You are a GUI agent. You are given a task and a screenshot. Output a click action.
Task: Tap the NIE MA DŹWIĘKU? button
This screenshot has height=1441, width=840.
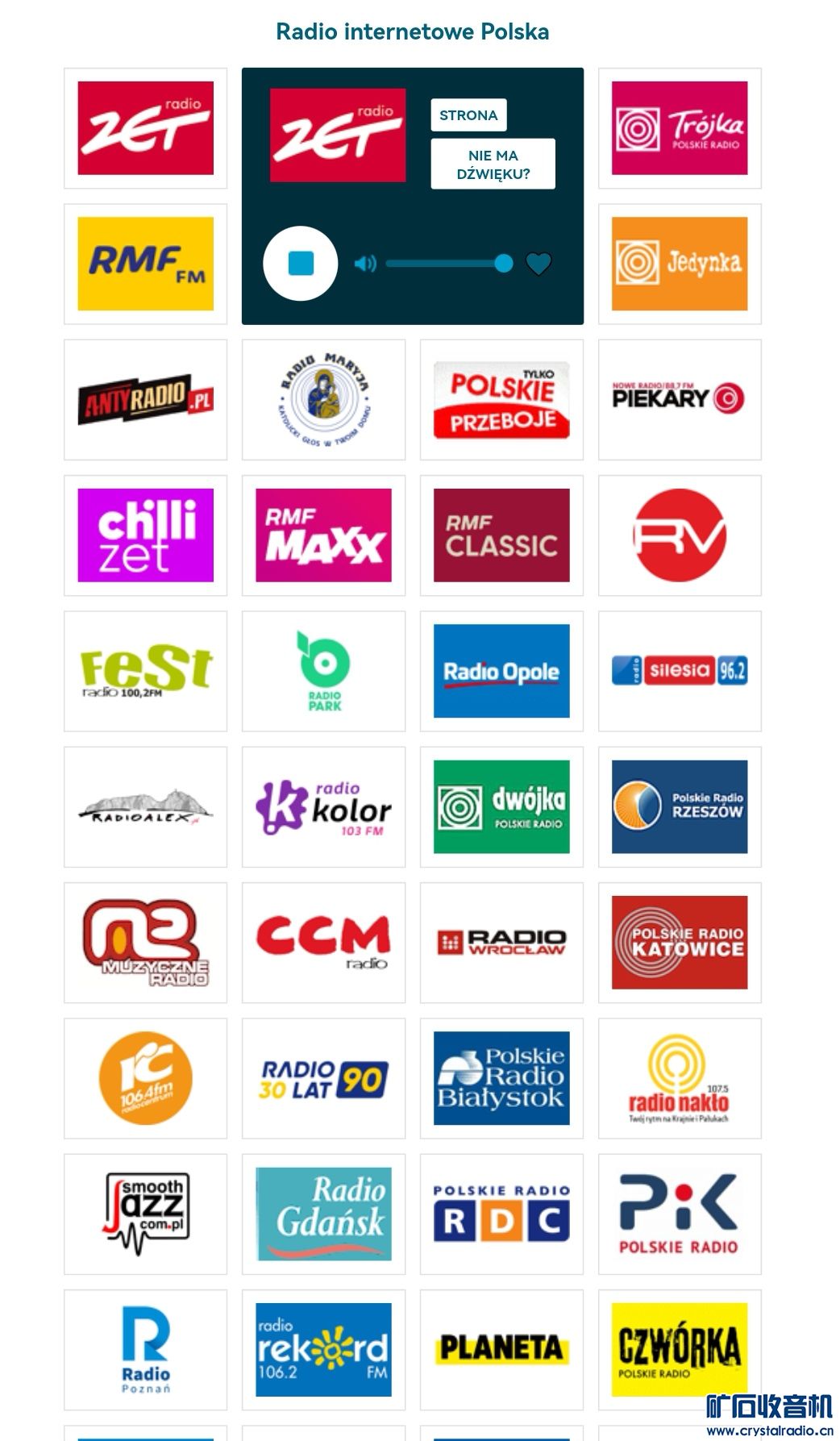coord(493,164)
